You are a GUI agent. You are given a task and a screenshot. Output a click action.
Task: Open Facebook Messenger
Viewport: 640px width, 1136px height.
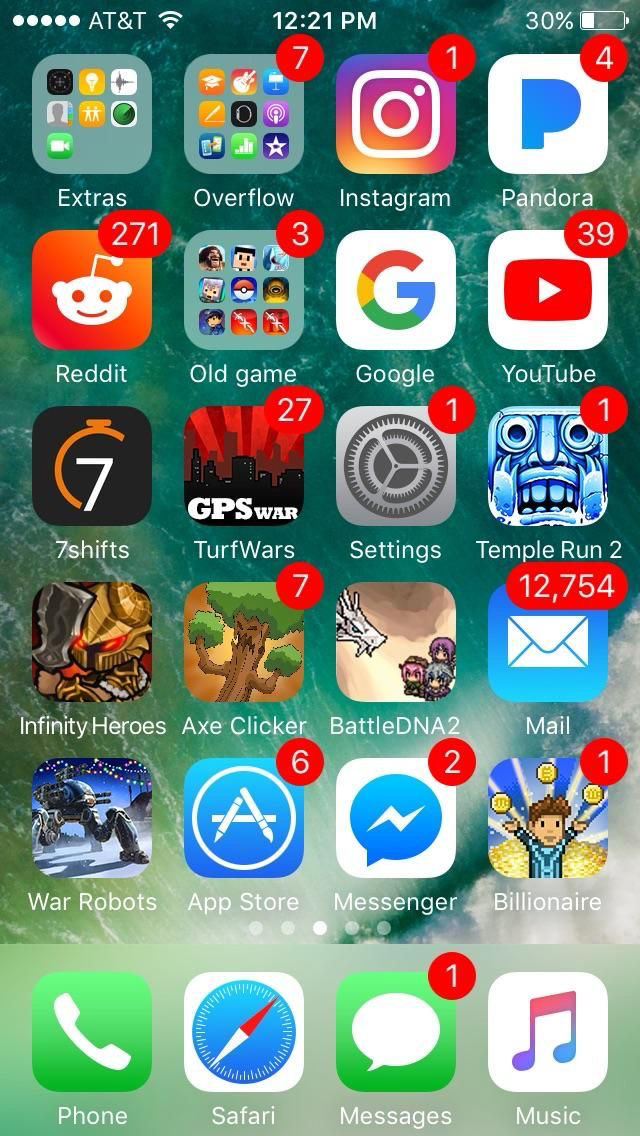(396, 818)
